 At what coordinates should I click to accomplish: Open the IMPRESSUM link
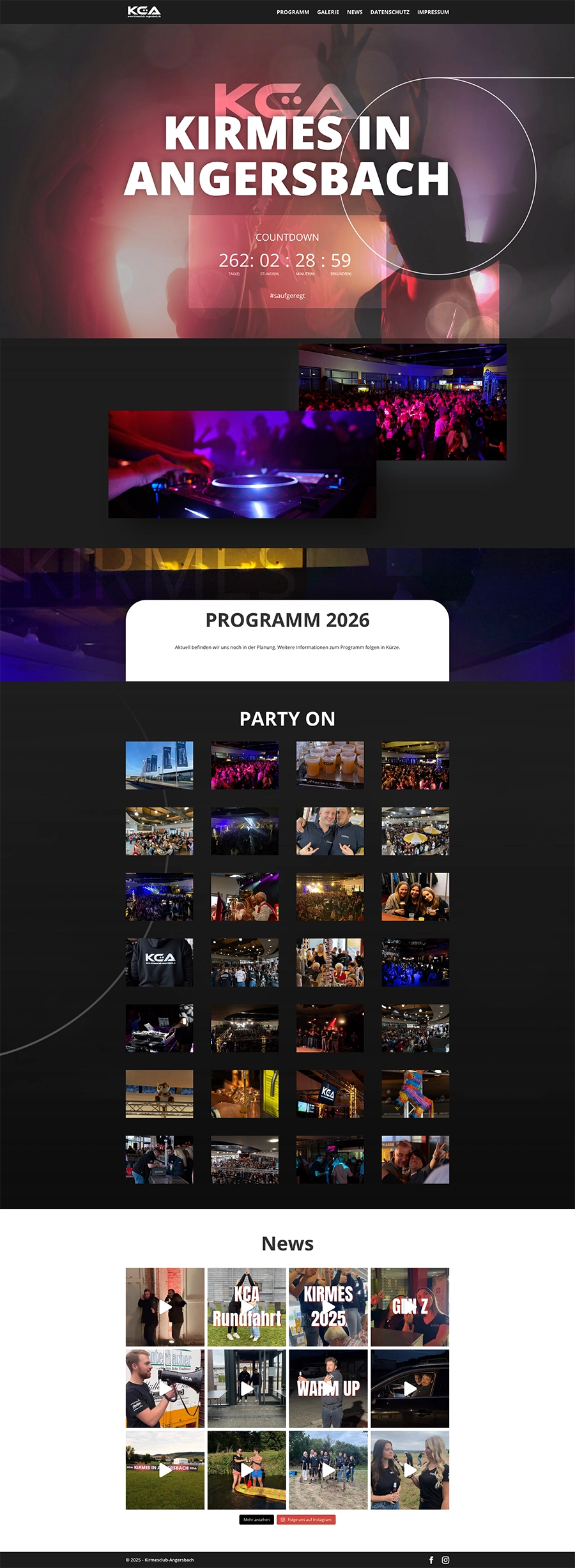(433, 12)
